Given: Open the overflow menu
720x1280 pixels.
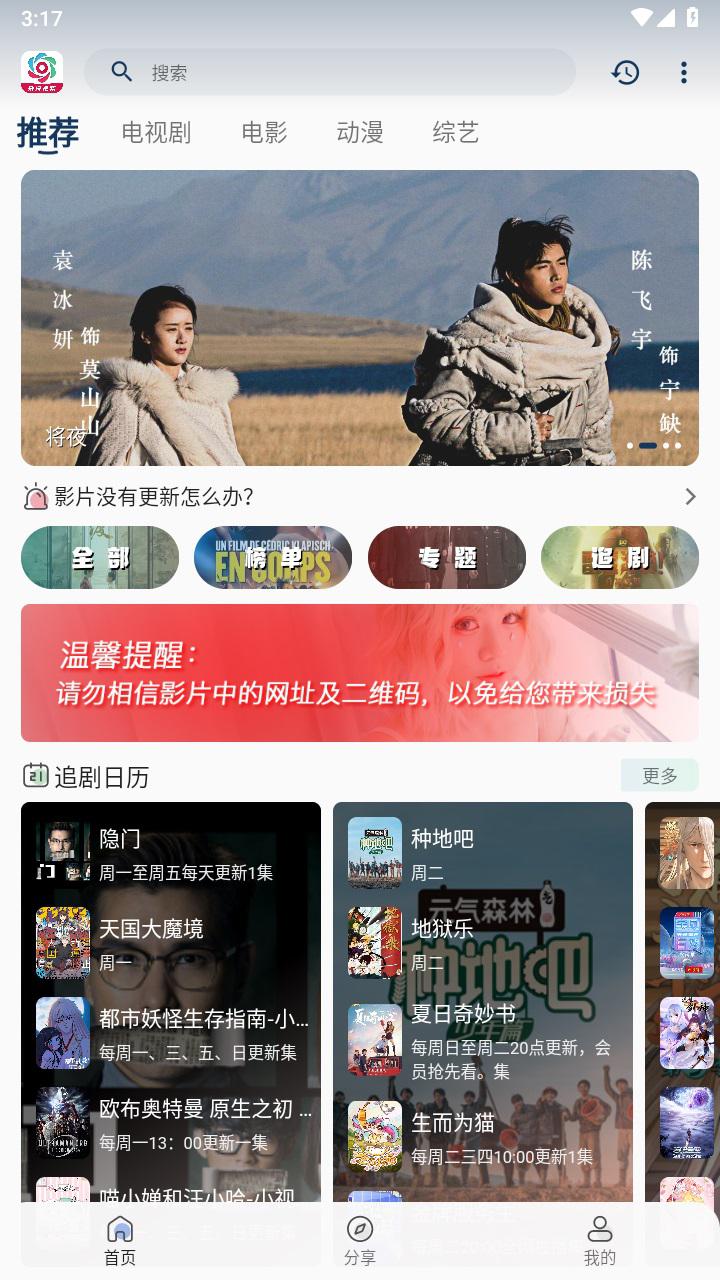Looking at the screenshot, I should tap(684, 72).
